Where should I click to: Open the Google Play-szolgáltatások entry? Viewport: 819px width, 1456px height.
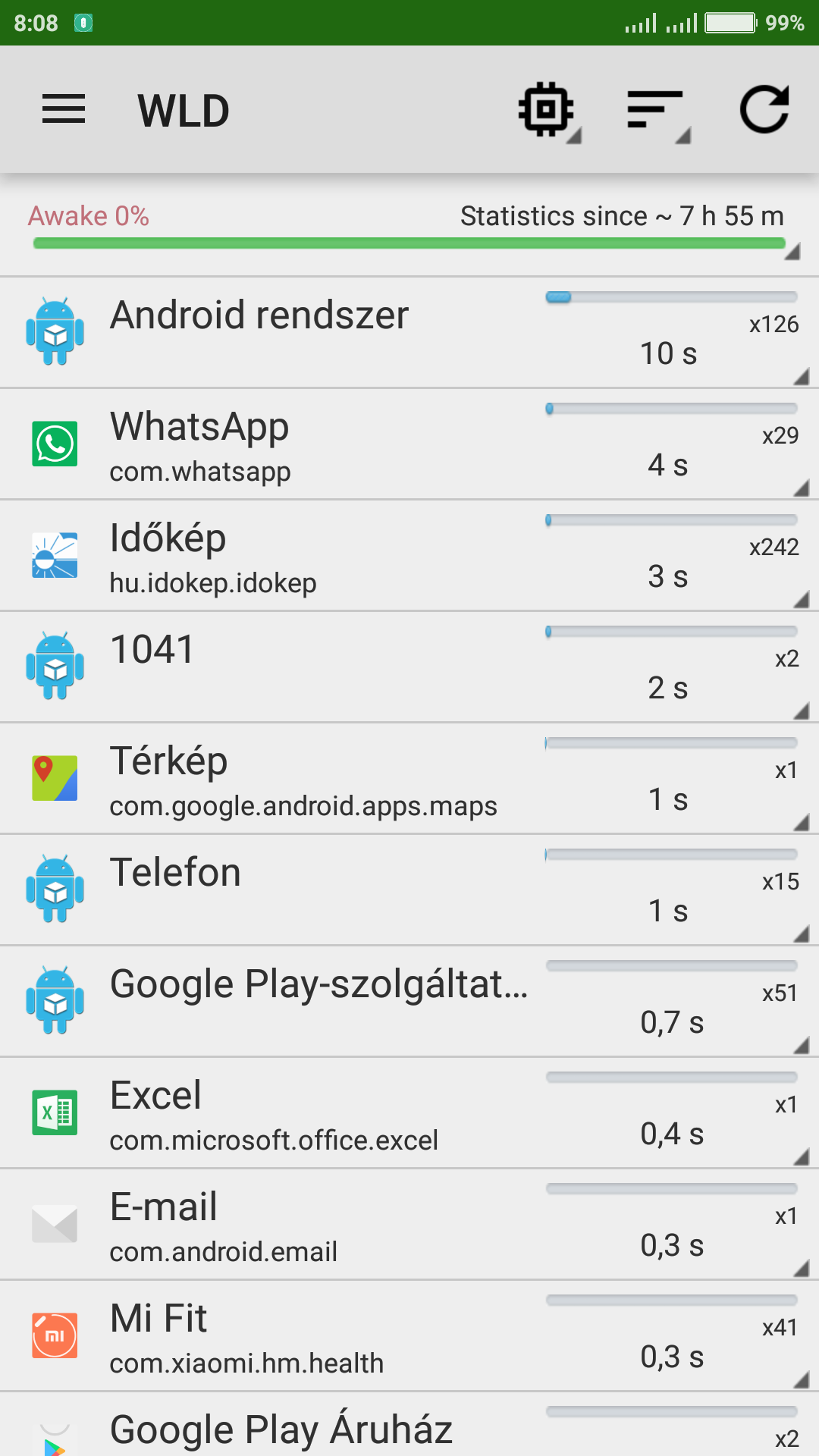click(x=409, y=1001)
